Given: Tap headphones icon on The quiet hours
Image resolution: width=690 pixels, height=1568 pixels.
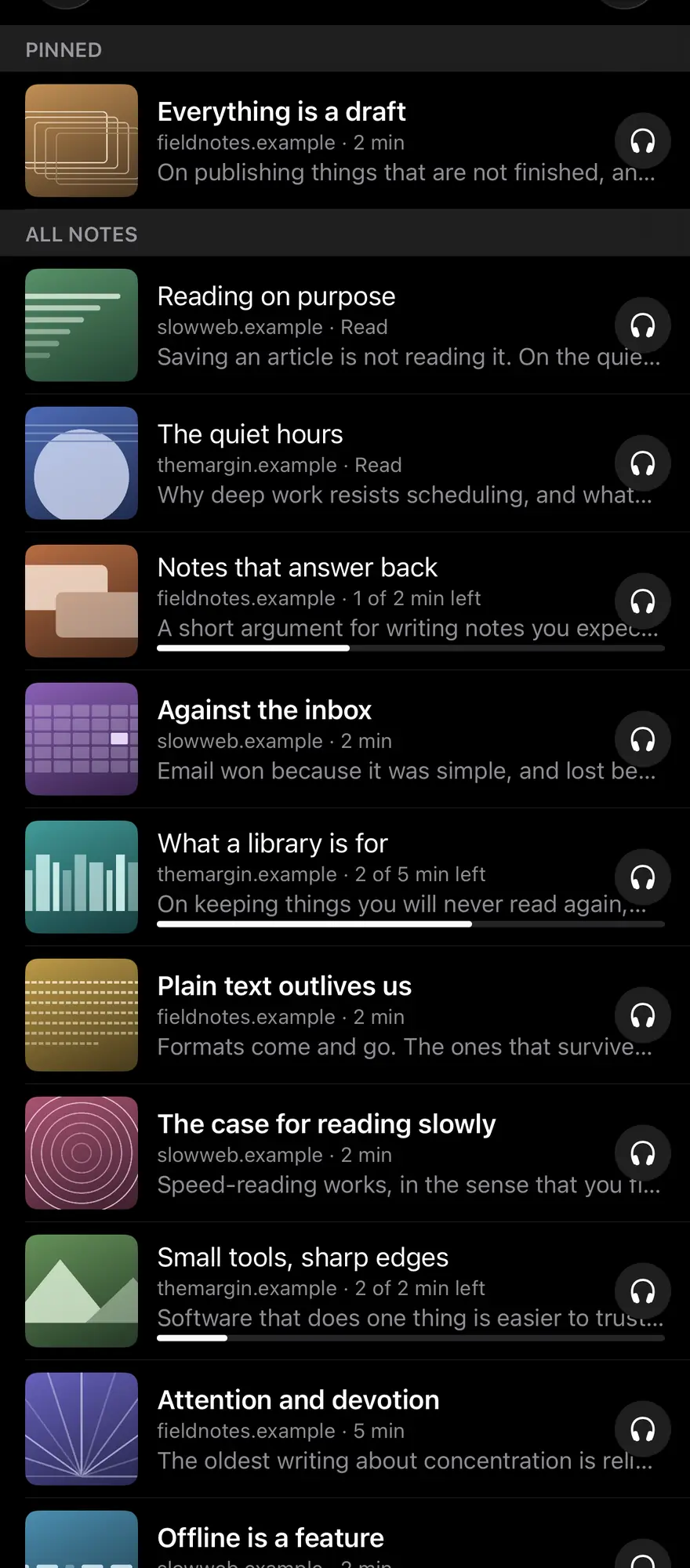Looking at the screenshot, I should point(643,463).
